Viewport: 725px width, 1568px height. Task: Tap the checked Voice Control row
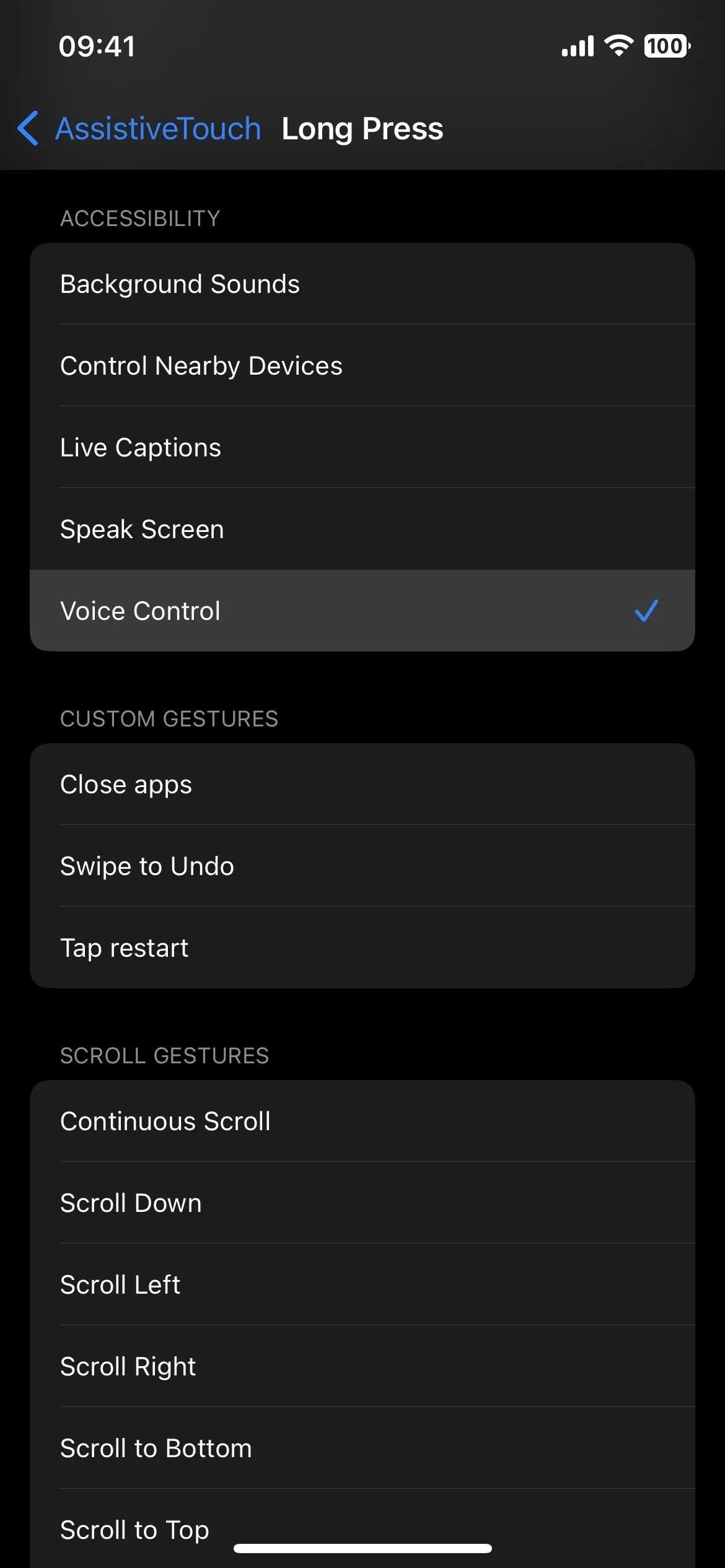[362, 611]
